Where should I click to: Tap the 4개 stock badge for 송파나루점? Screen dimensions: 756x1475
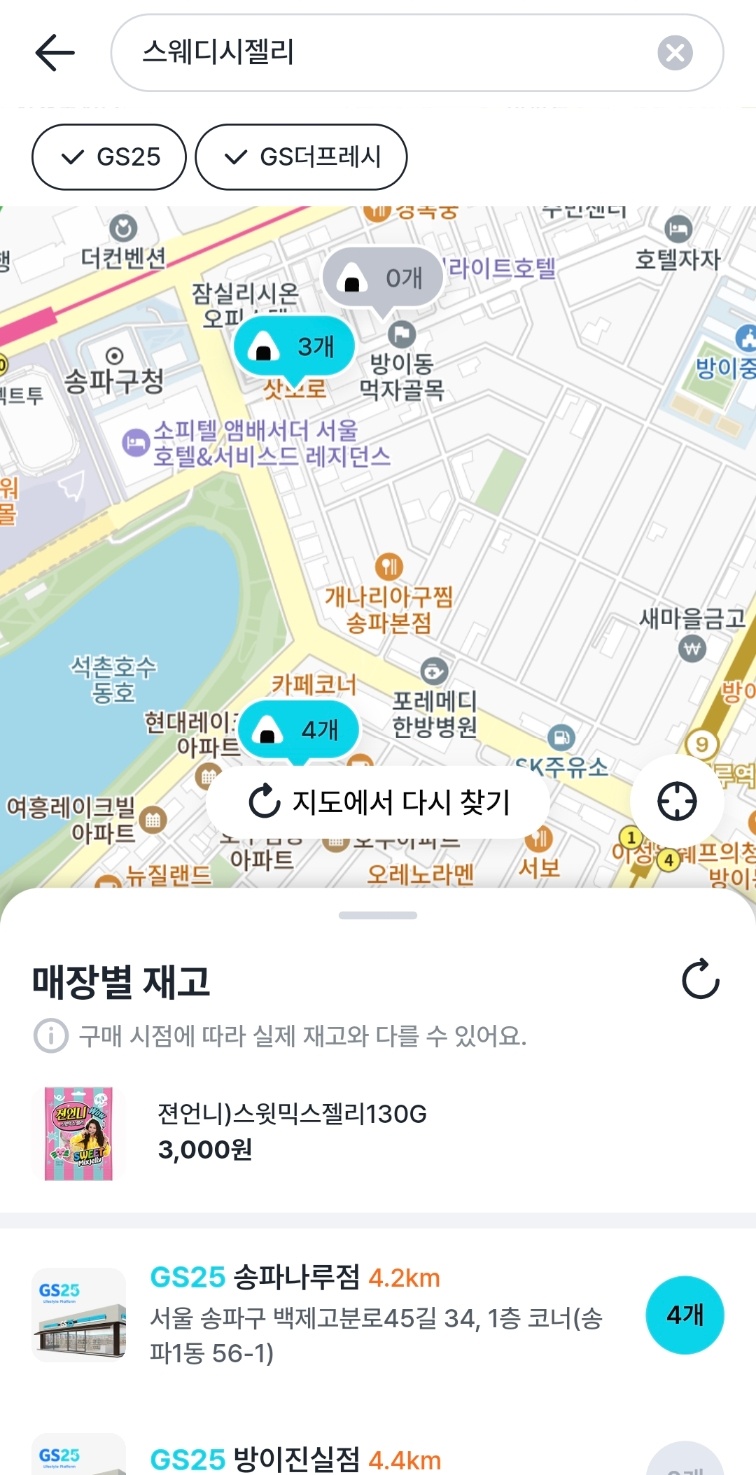pos(685,1315)
